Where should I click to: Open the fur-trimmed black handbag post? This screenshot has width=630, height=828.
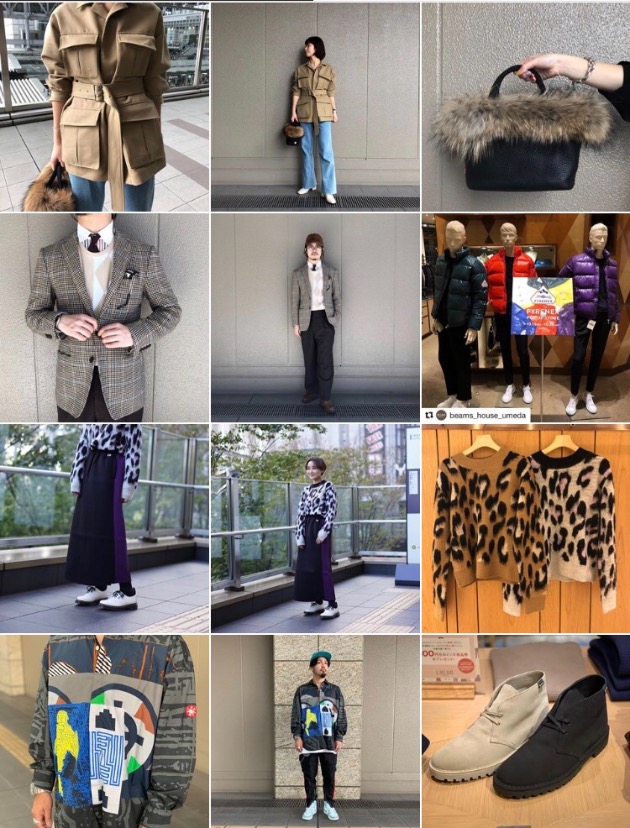point(525,105)
